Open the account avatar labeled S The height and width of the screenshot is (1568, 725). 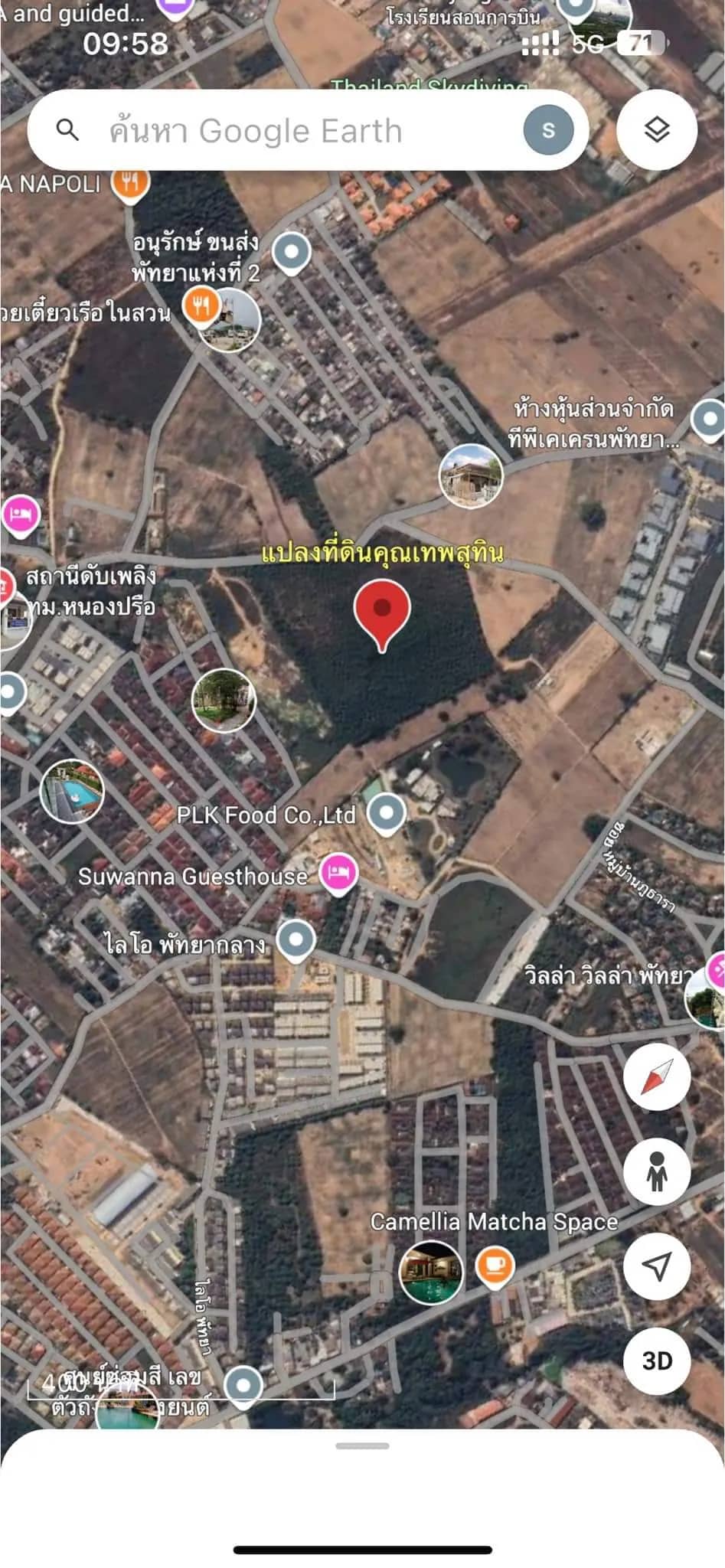pyautogui.click(x=548, y=130)
